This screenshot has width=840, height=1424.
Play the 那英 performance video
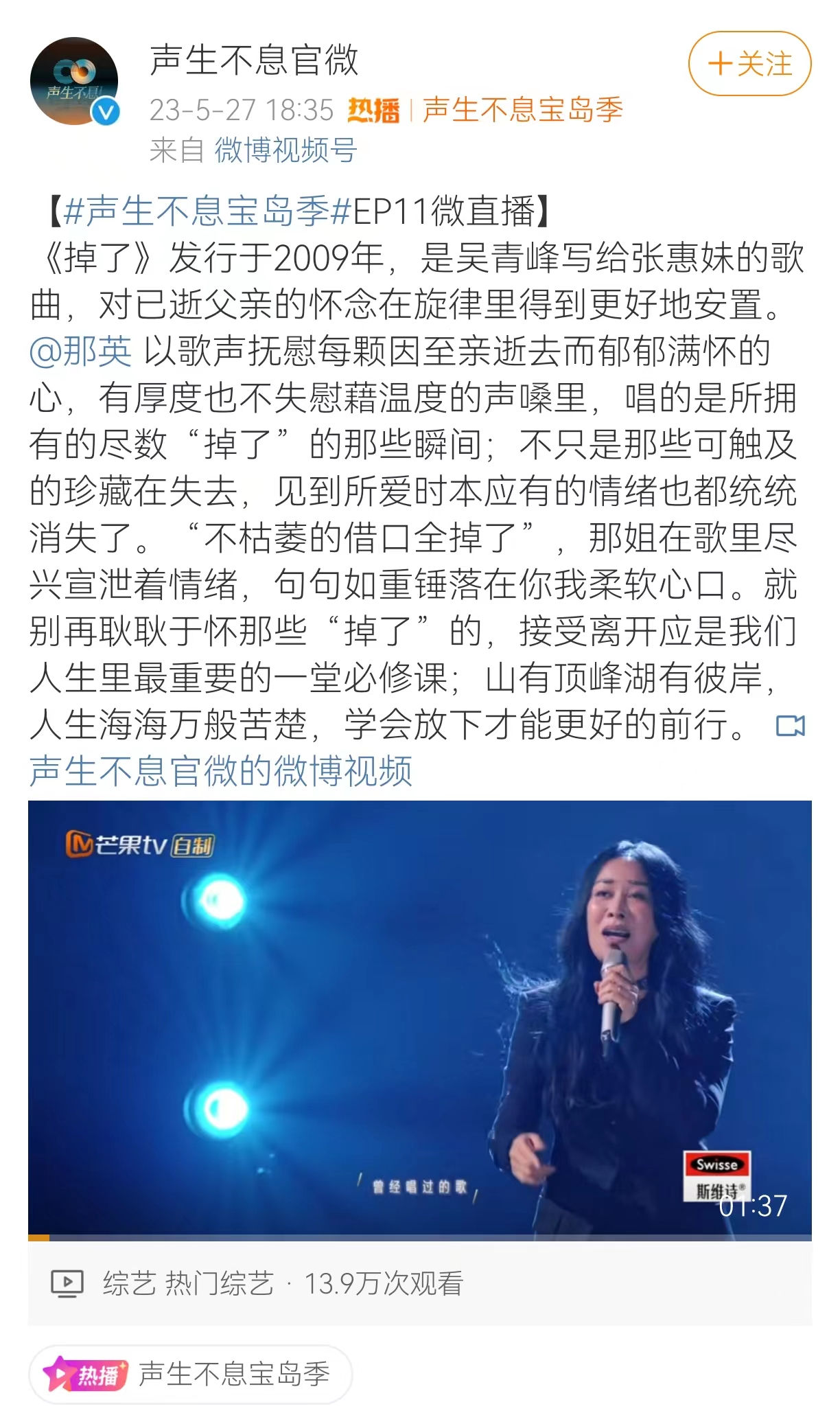point(419,1019)
